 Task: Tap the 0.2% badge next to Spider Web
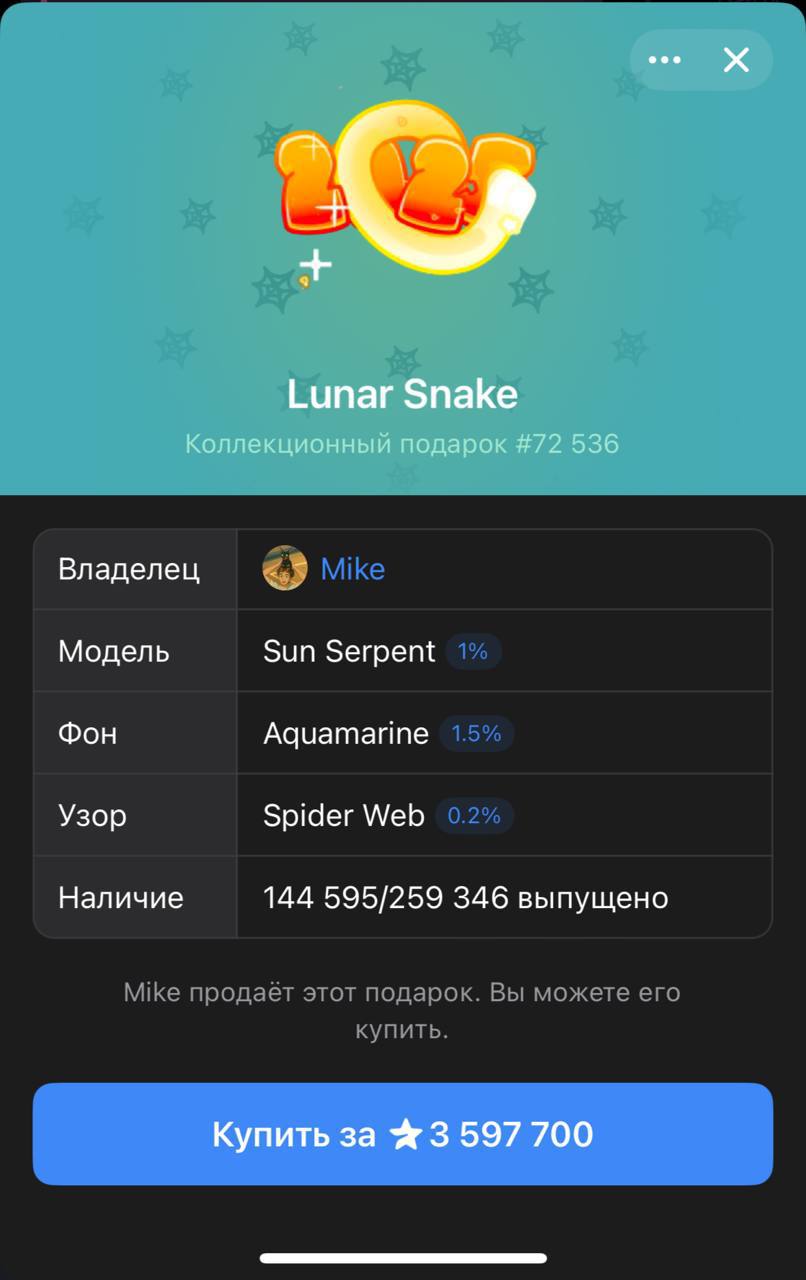point(473,816)
